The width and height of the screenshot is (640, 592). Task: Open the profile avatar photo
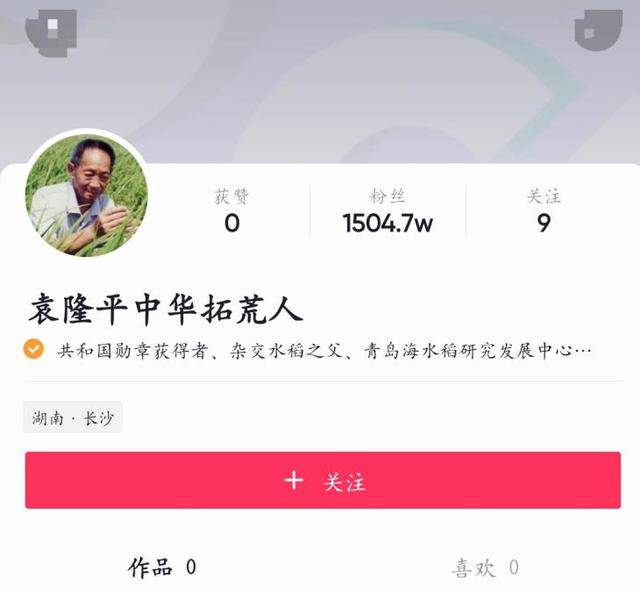click(86, 195)
